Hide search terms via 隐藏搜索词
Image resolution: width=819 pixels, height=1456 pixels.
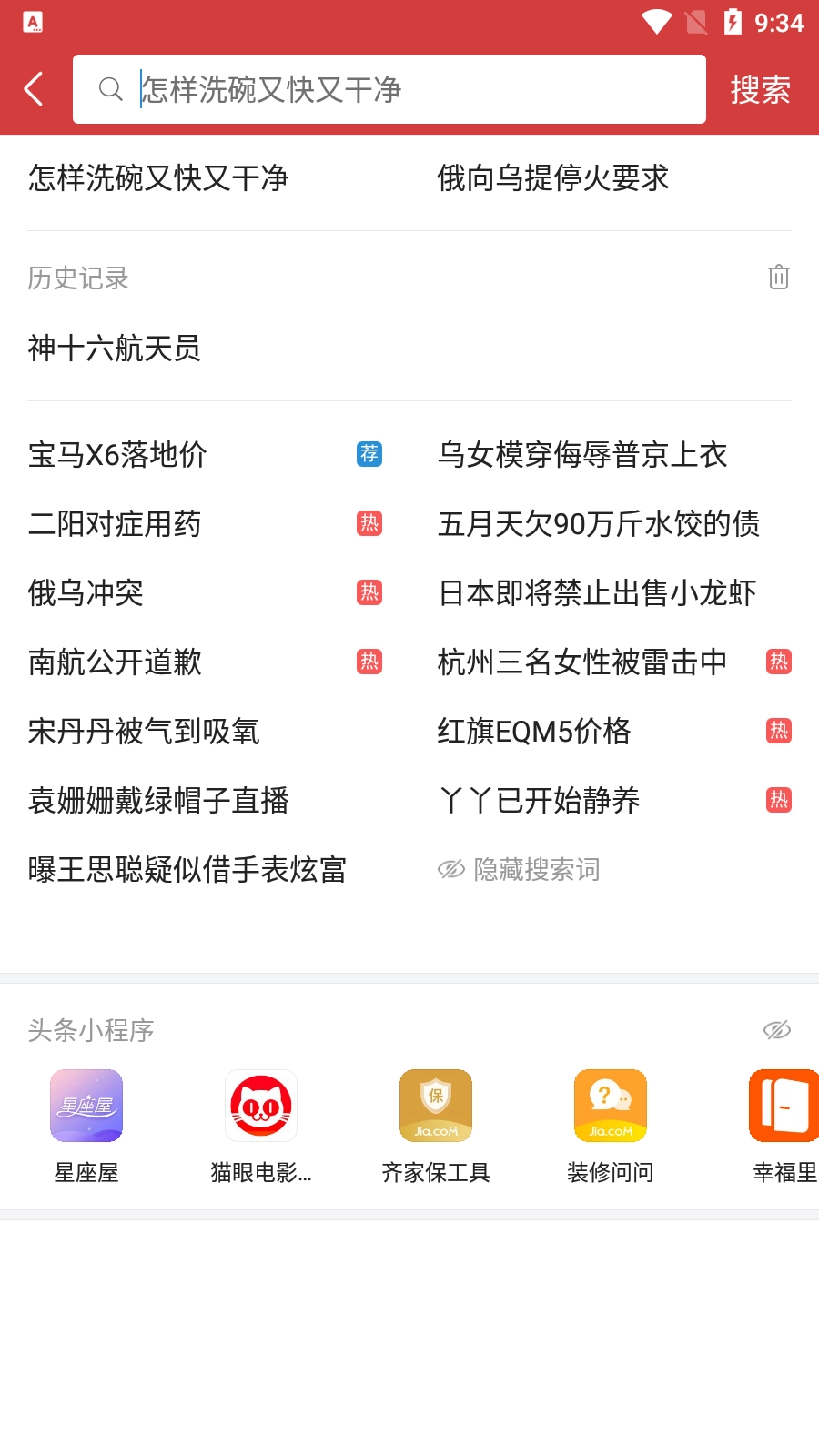tap(521, 869)
